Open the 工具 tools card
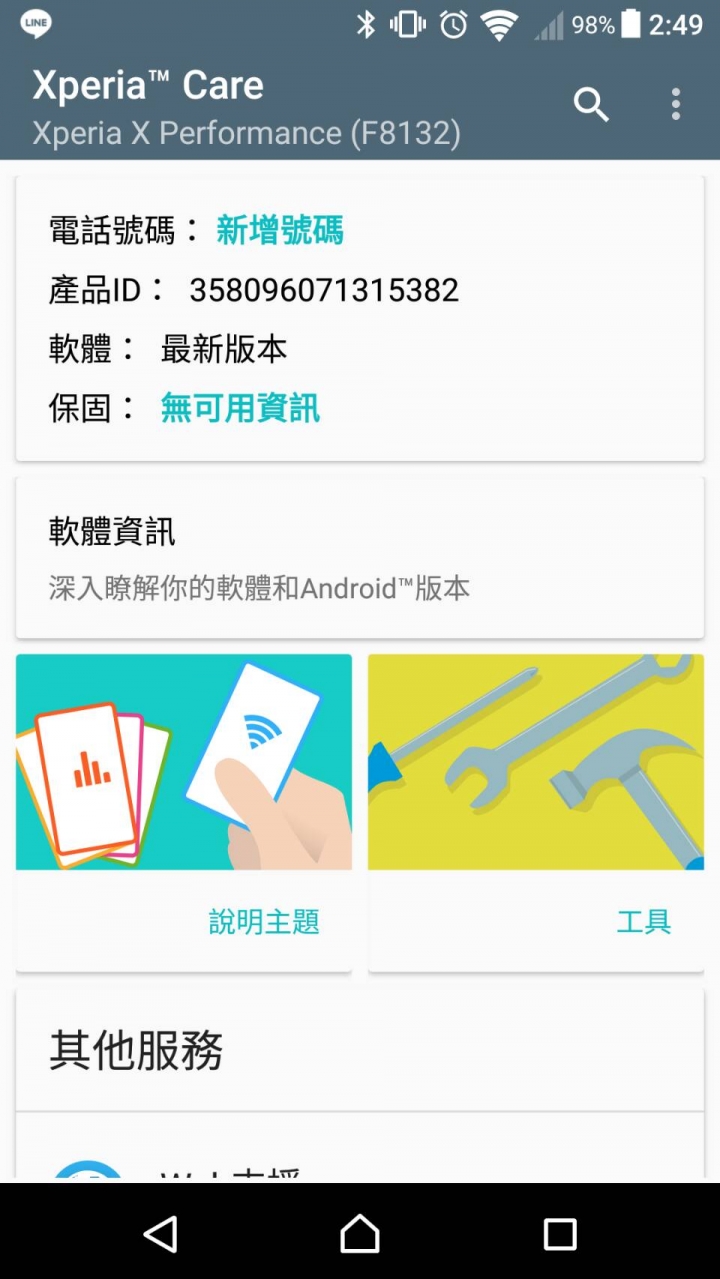 pyautogui.click(x=536, y=811)
